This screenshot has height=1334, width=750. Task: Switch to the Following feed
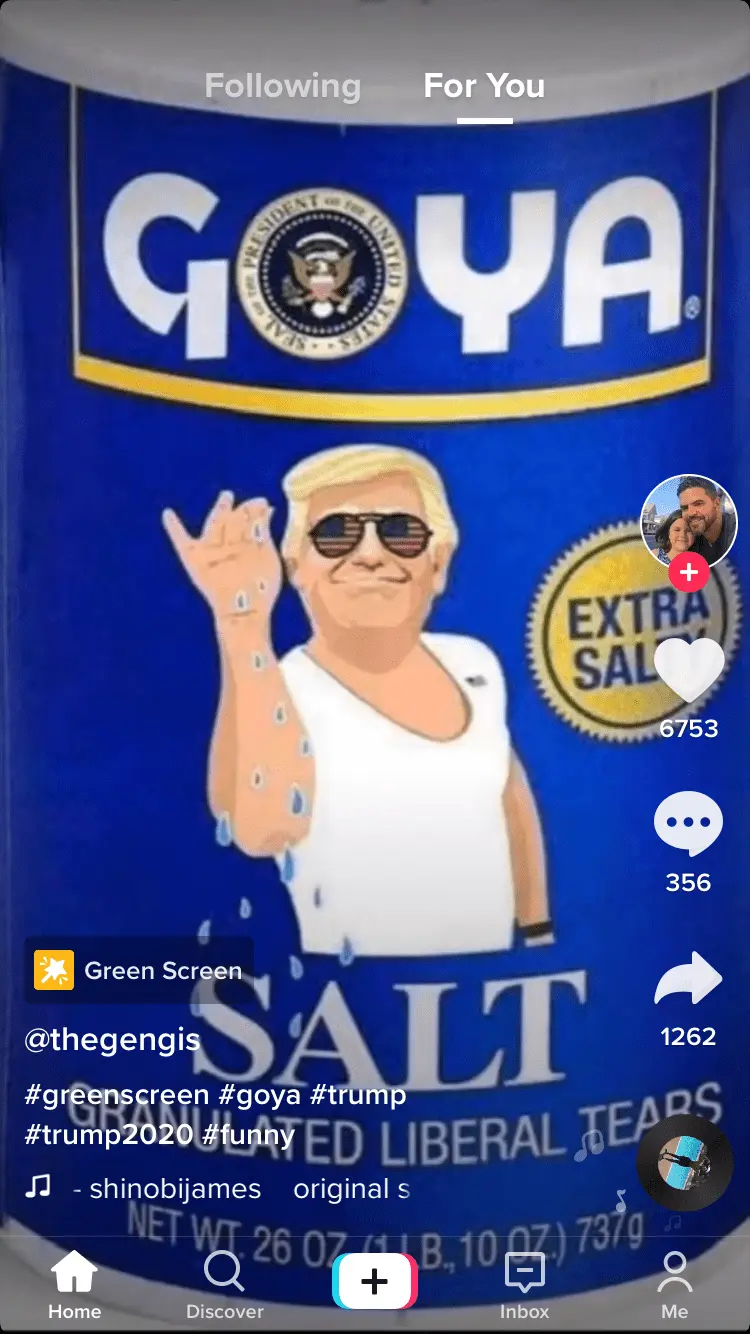[x=282, y=87]
